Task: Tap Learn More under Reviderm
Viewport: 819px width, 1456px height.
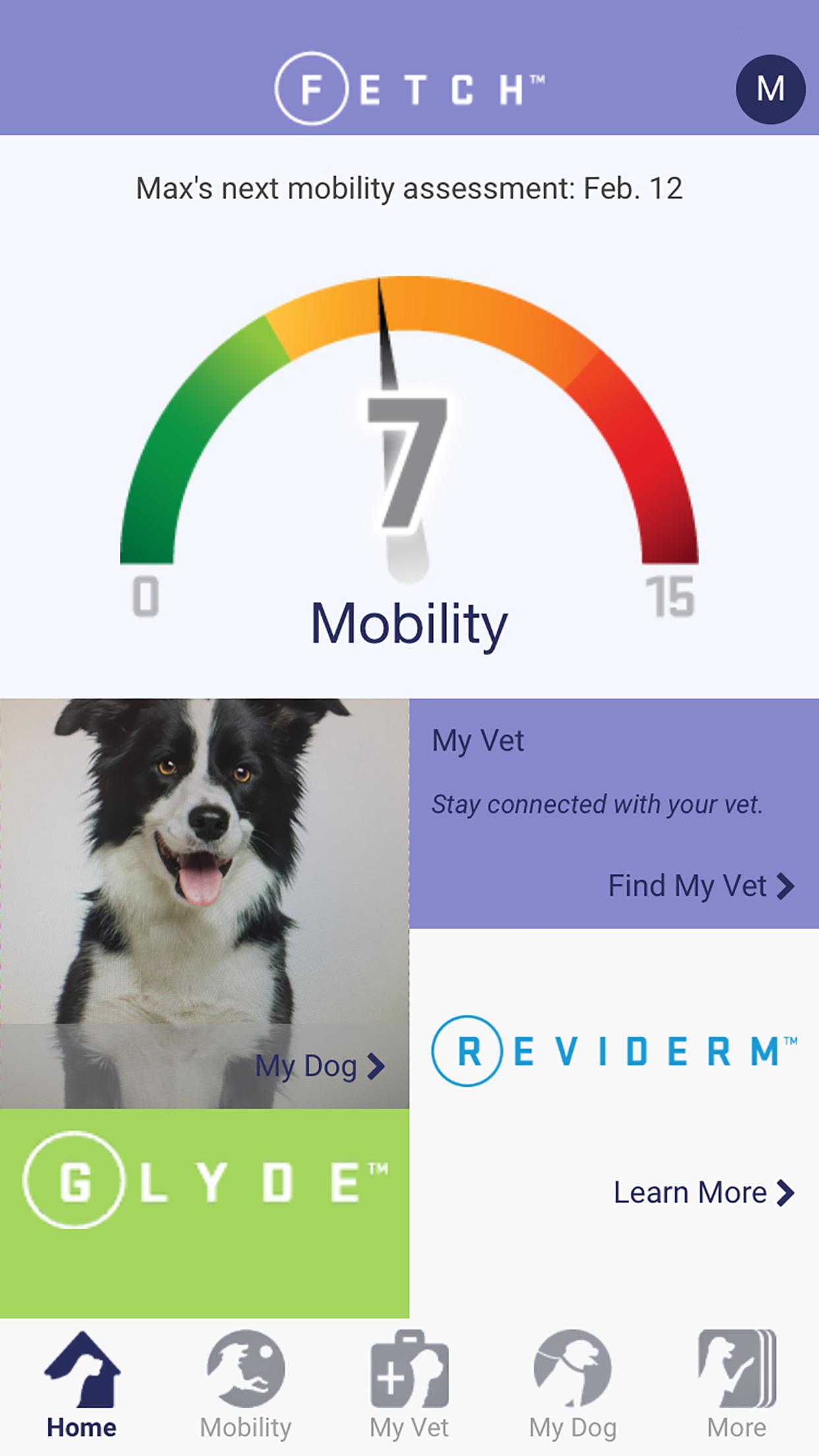Action: (x=703, y=1192)
